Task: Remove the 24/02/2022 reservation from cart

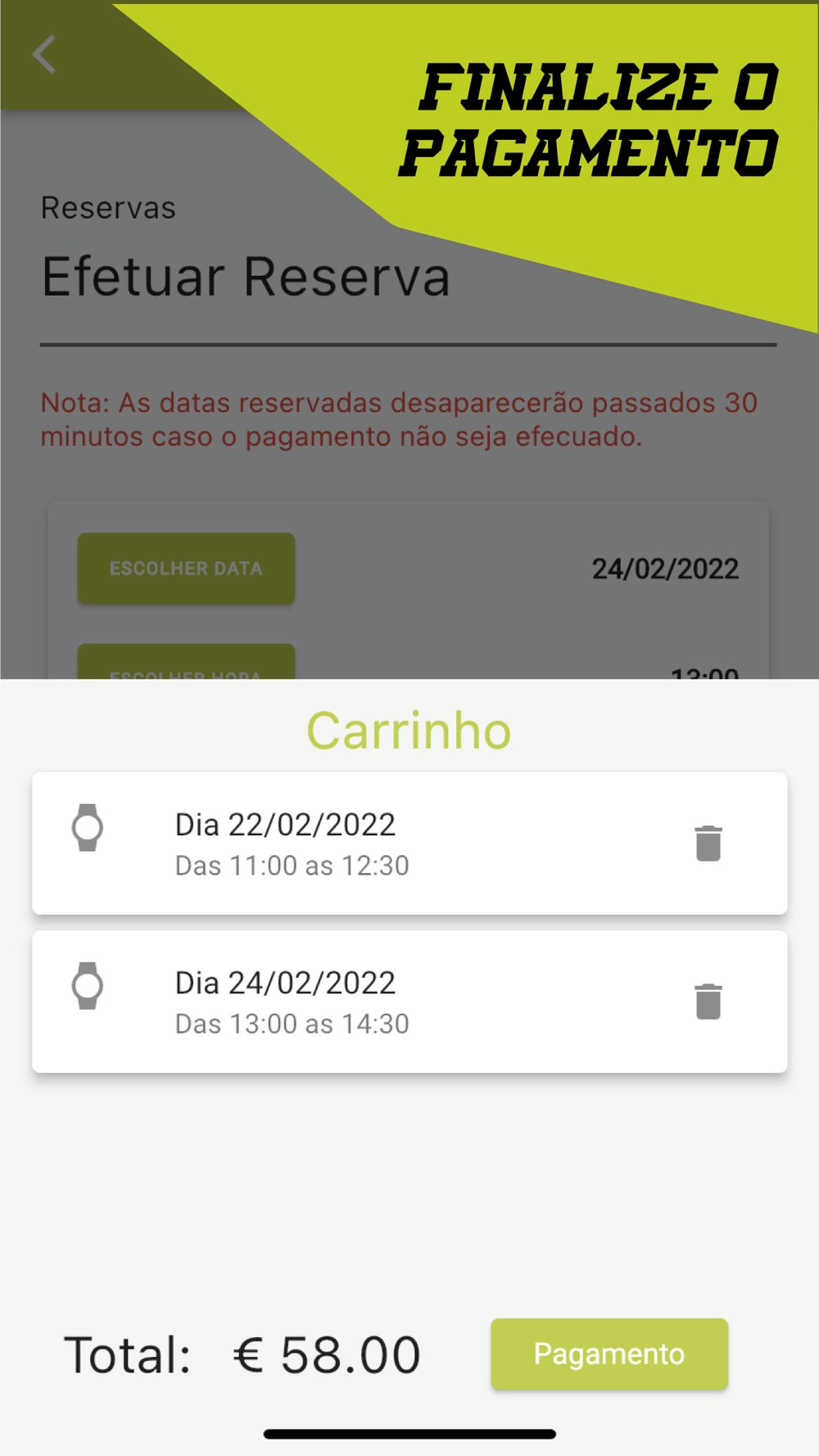Action: pos(708,1001)
